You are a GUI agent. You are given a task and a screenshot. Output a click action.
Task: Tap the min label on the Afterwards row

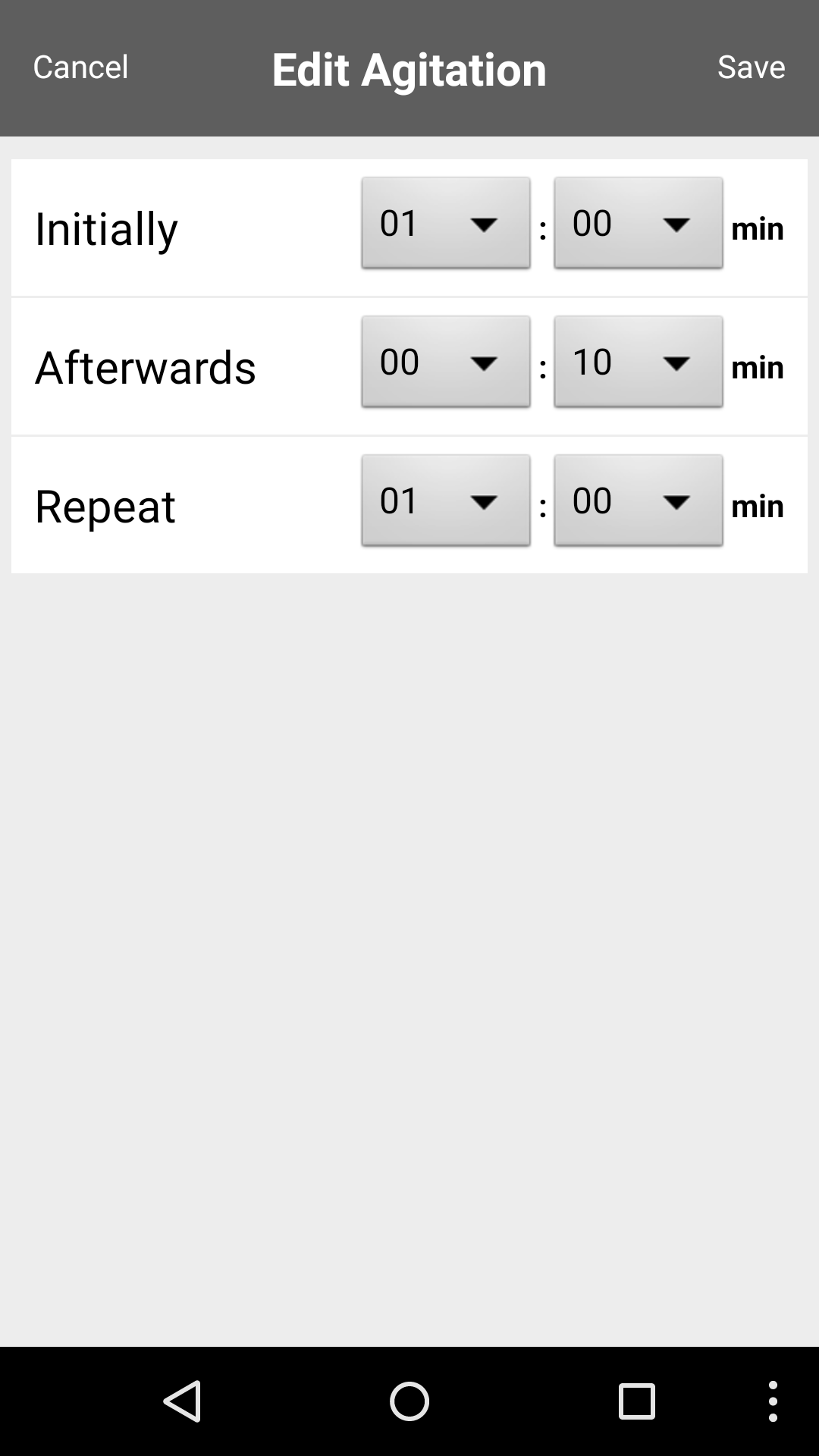pyautogui.click(x=759, y=366)
